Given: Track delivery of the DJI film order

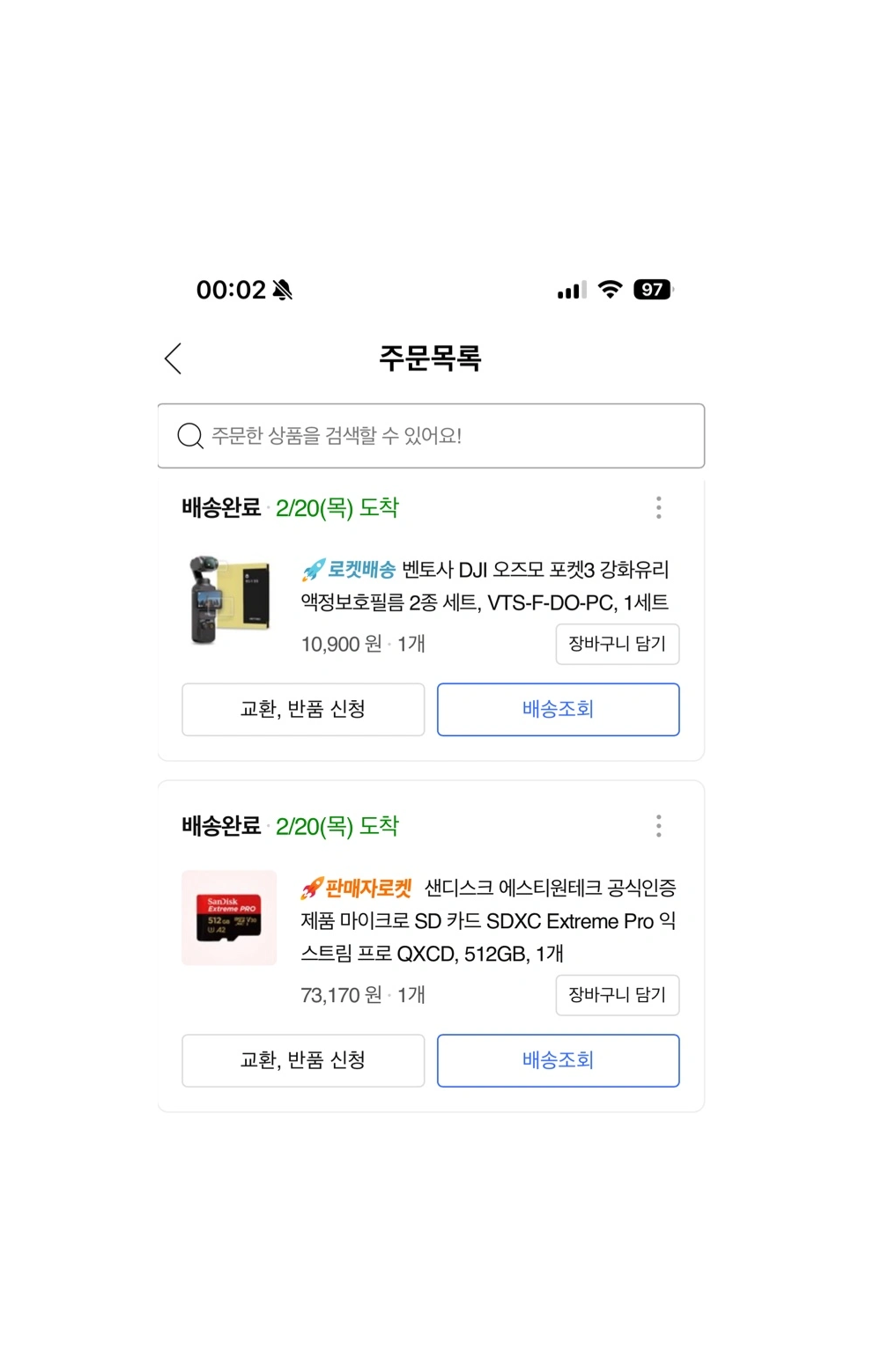Looking at the screenshot, I should pos(558,709).
